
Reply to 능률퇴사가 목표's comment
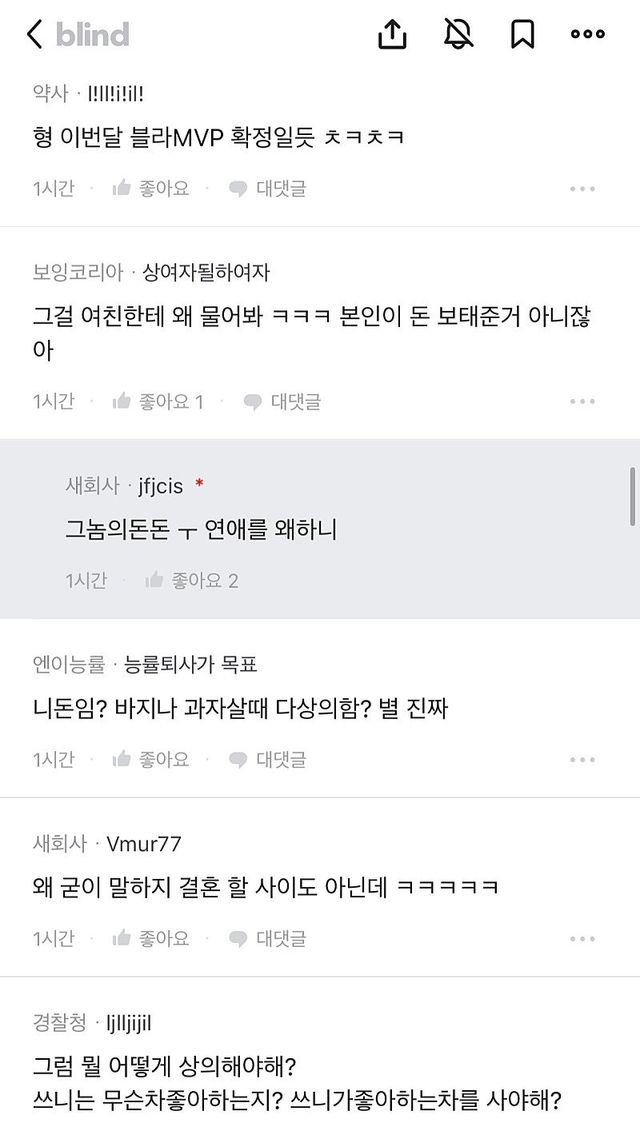click(x=267, y=759)
